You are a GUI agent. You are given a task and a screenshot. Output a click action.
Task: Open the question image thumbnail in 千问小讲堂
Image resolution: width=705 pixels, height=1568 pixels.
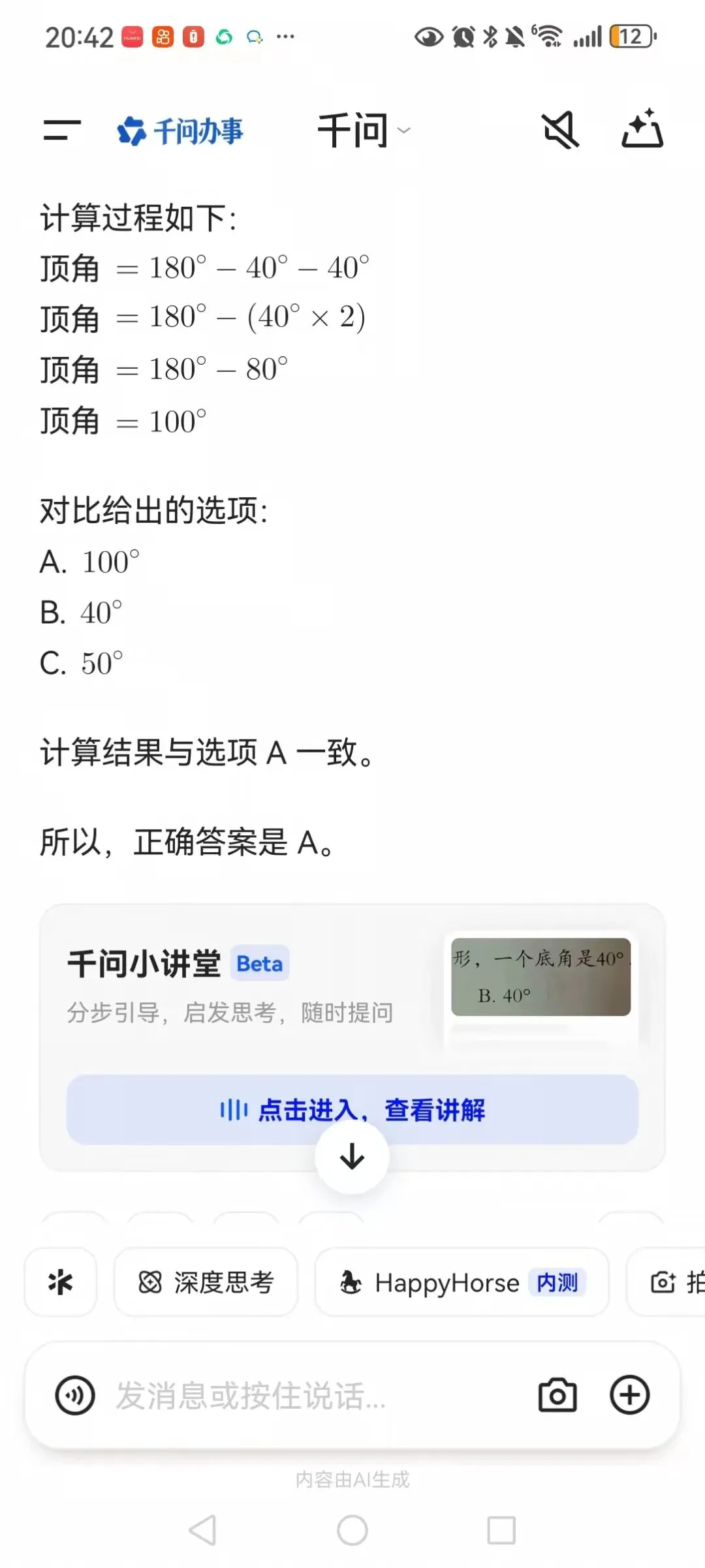pyautogui.click(x=540, y=977)
